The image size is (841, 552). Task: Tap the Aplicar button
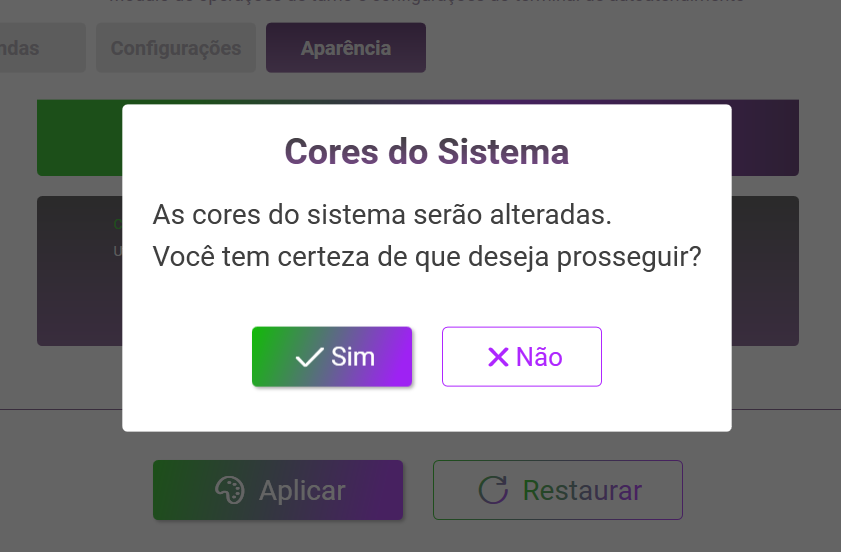(x=278, y=490)
